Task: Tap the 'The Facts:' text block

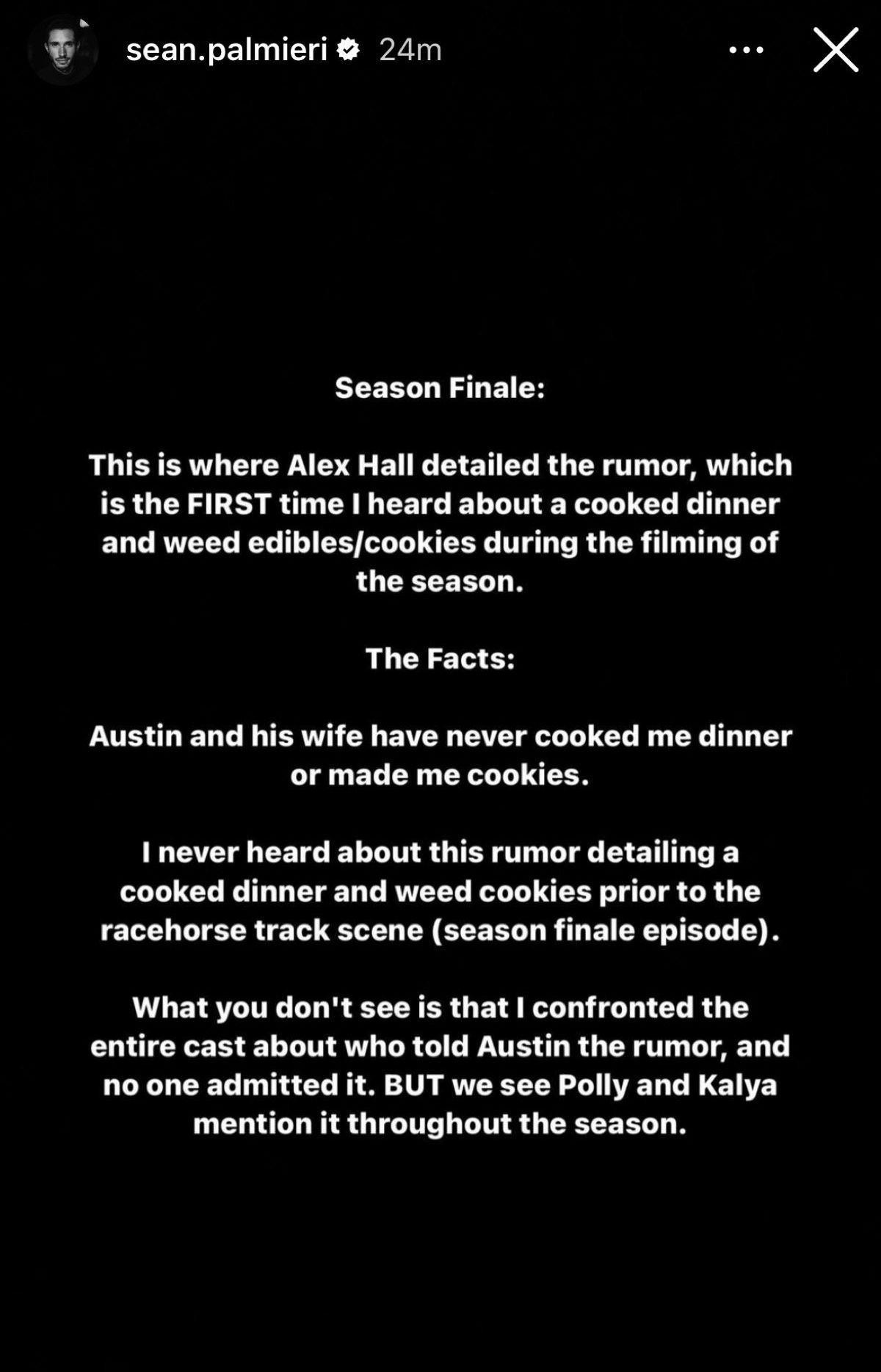Action: tap(440, 658)
